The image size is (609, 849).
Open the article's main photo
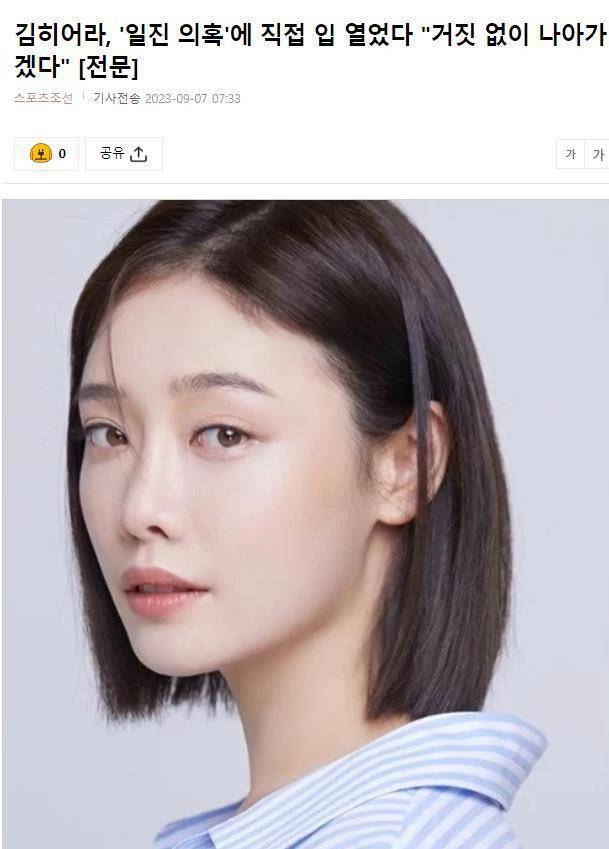point(305,520)
